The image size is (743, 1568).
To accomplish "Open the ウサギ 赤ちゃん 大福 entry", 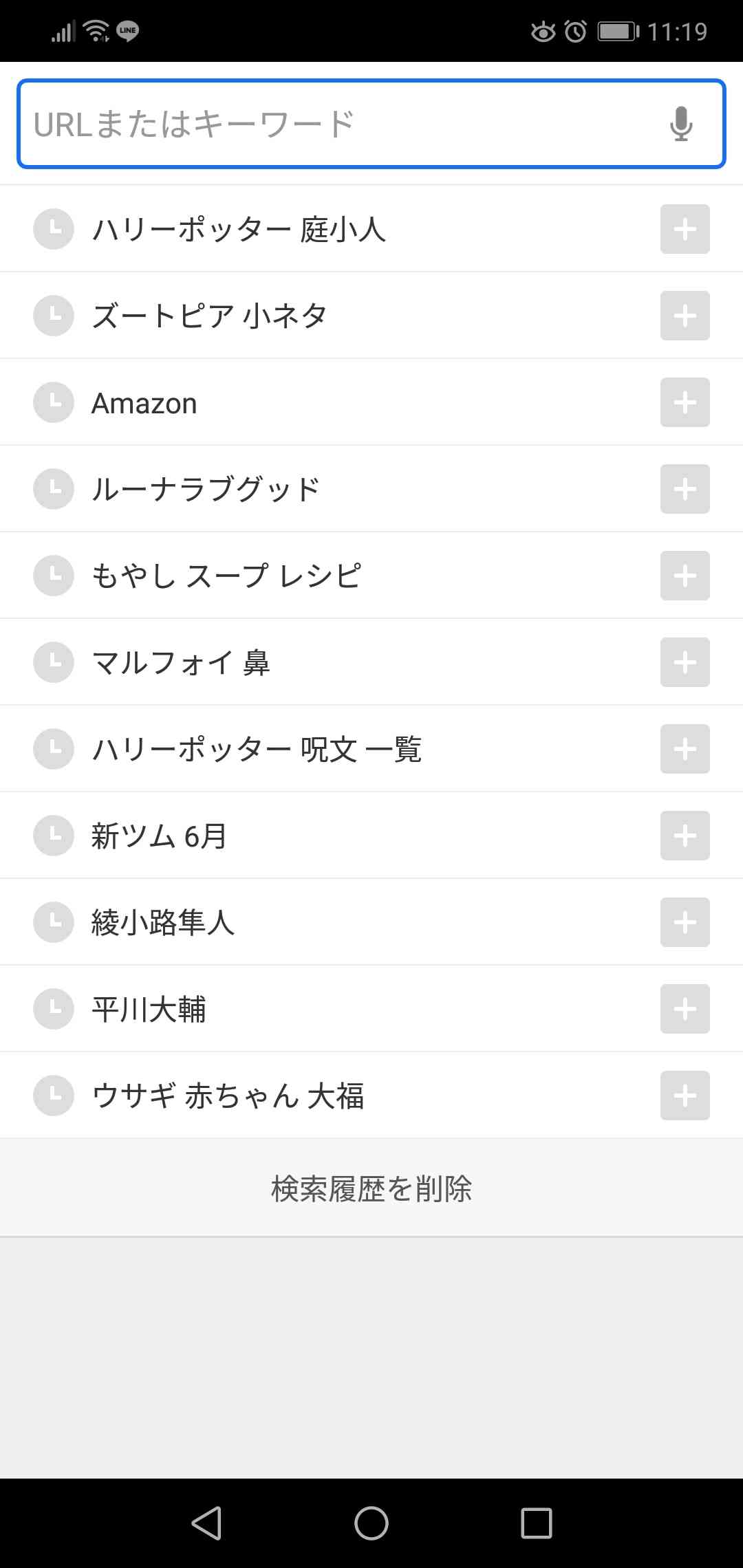I will tap(371, 1096).
